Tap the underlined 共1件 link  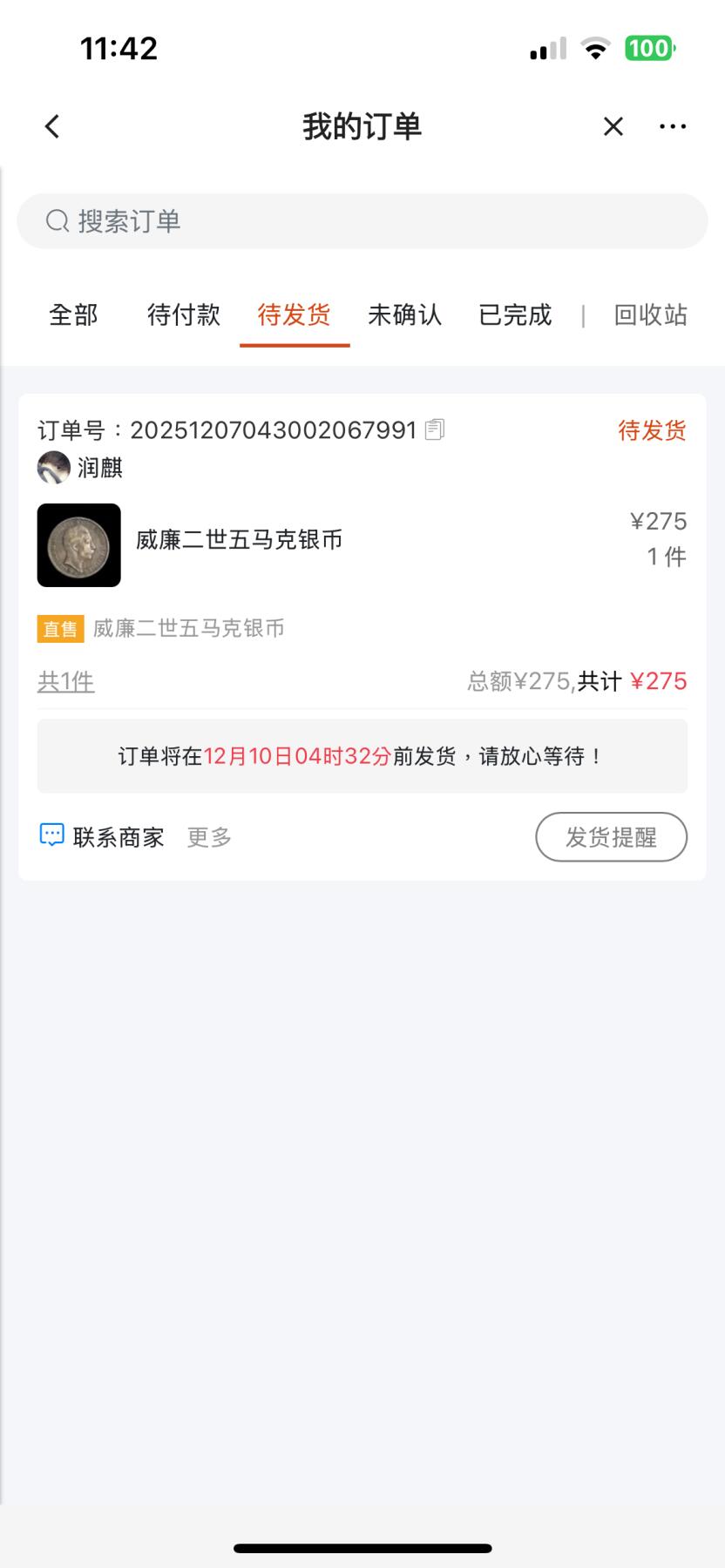point(65,681)
